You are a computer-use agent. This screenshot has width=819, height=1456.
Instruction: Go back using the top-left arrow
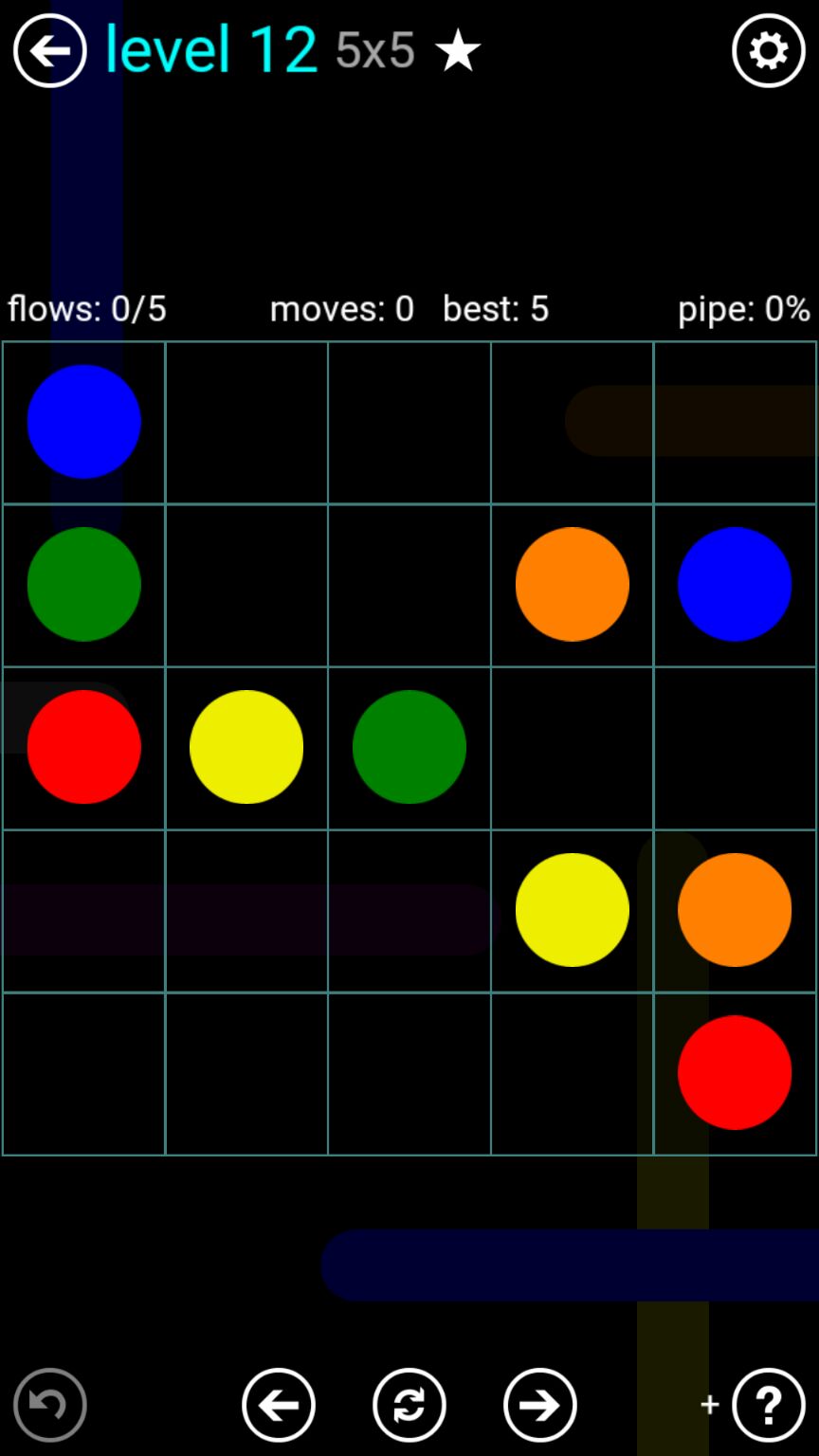pyautogui.click(x=49, y=51)
